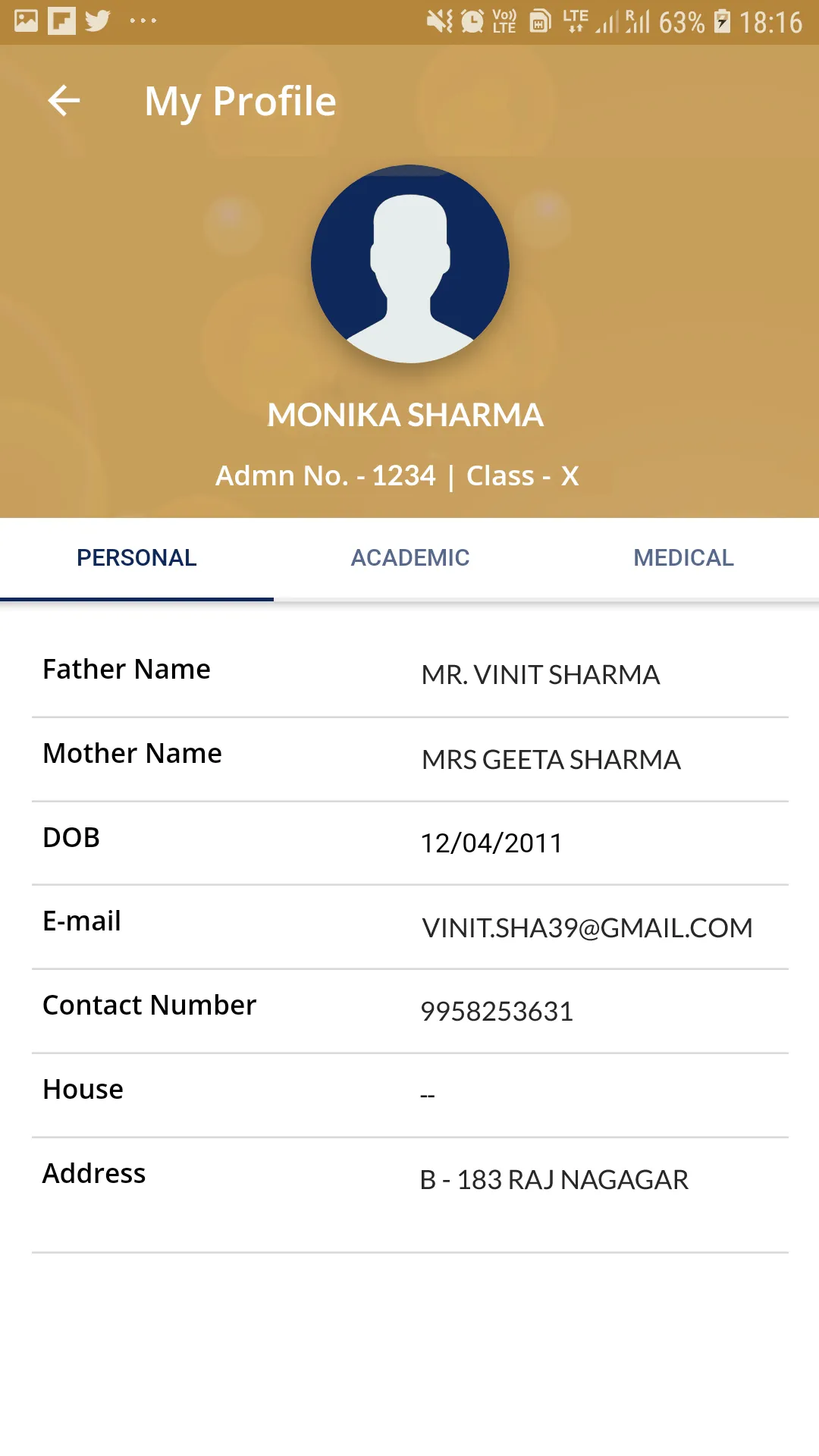Screen dimensions: 819x1456
Task: Tap the profile avatar picture
Action: coord(409,264)
